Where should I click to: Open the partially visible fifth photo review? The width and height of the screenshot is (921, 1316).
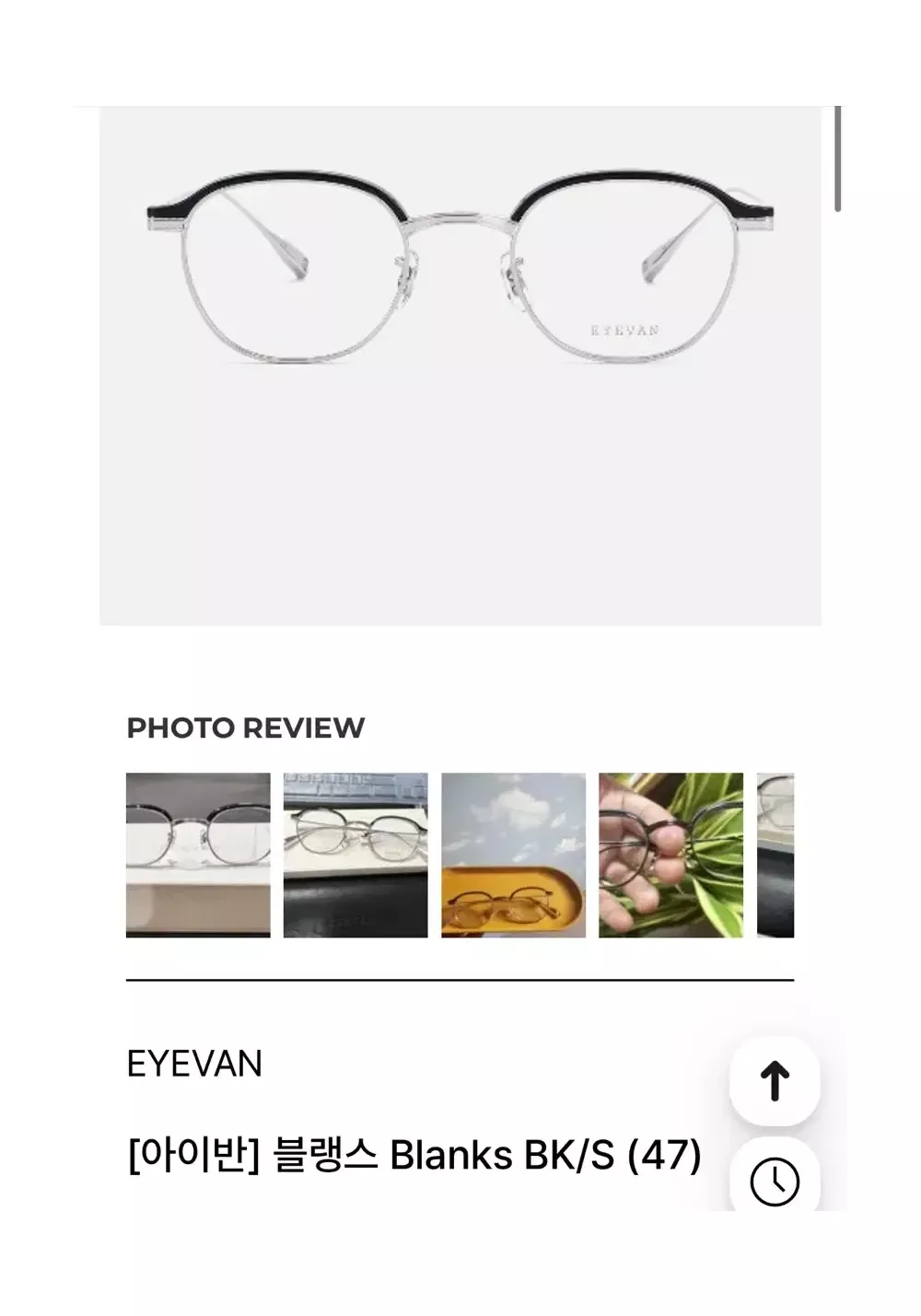click(x=775, y=855)
